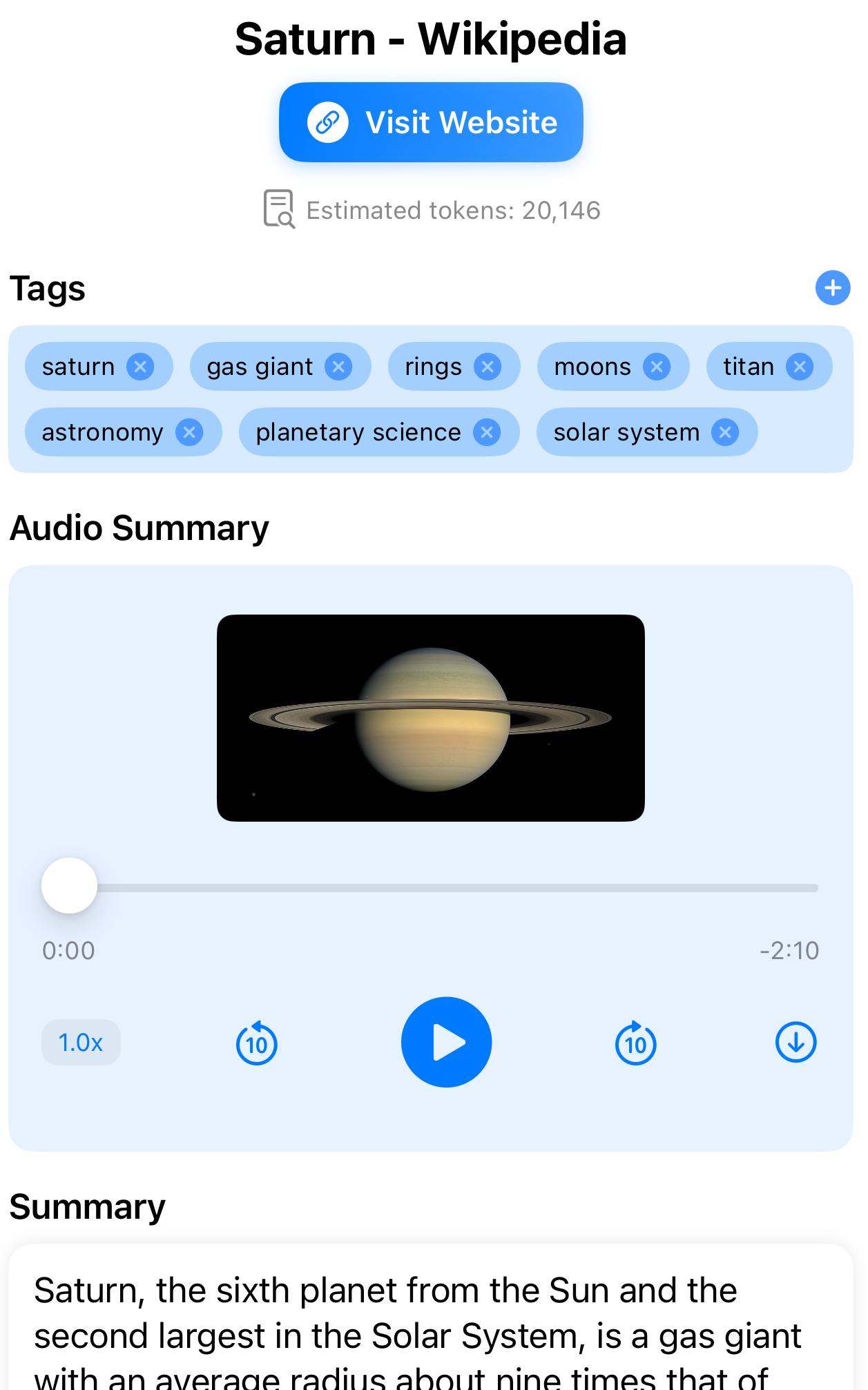Remove the planetary science tag

tap(486, 432)
